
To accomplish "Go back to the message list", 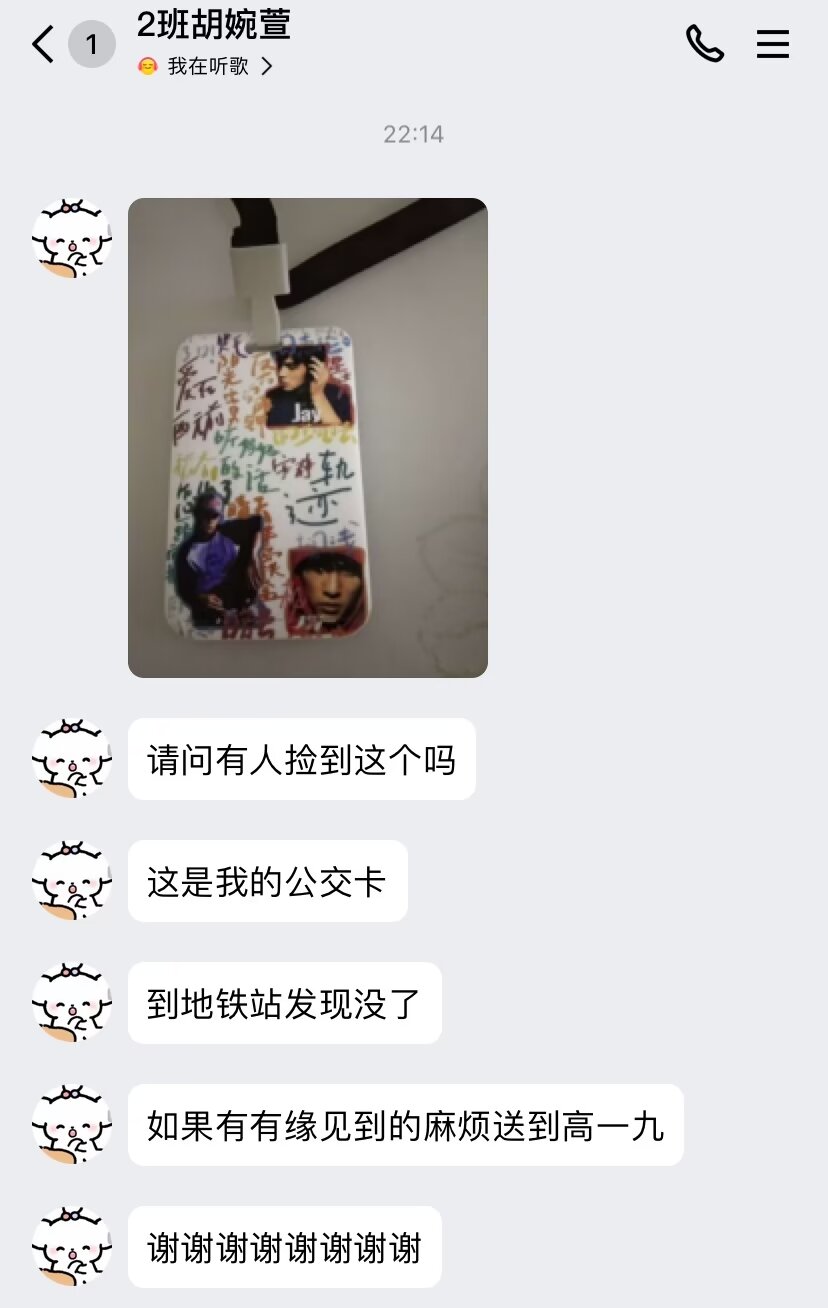I will pos(43,45).
